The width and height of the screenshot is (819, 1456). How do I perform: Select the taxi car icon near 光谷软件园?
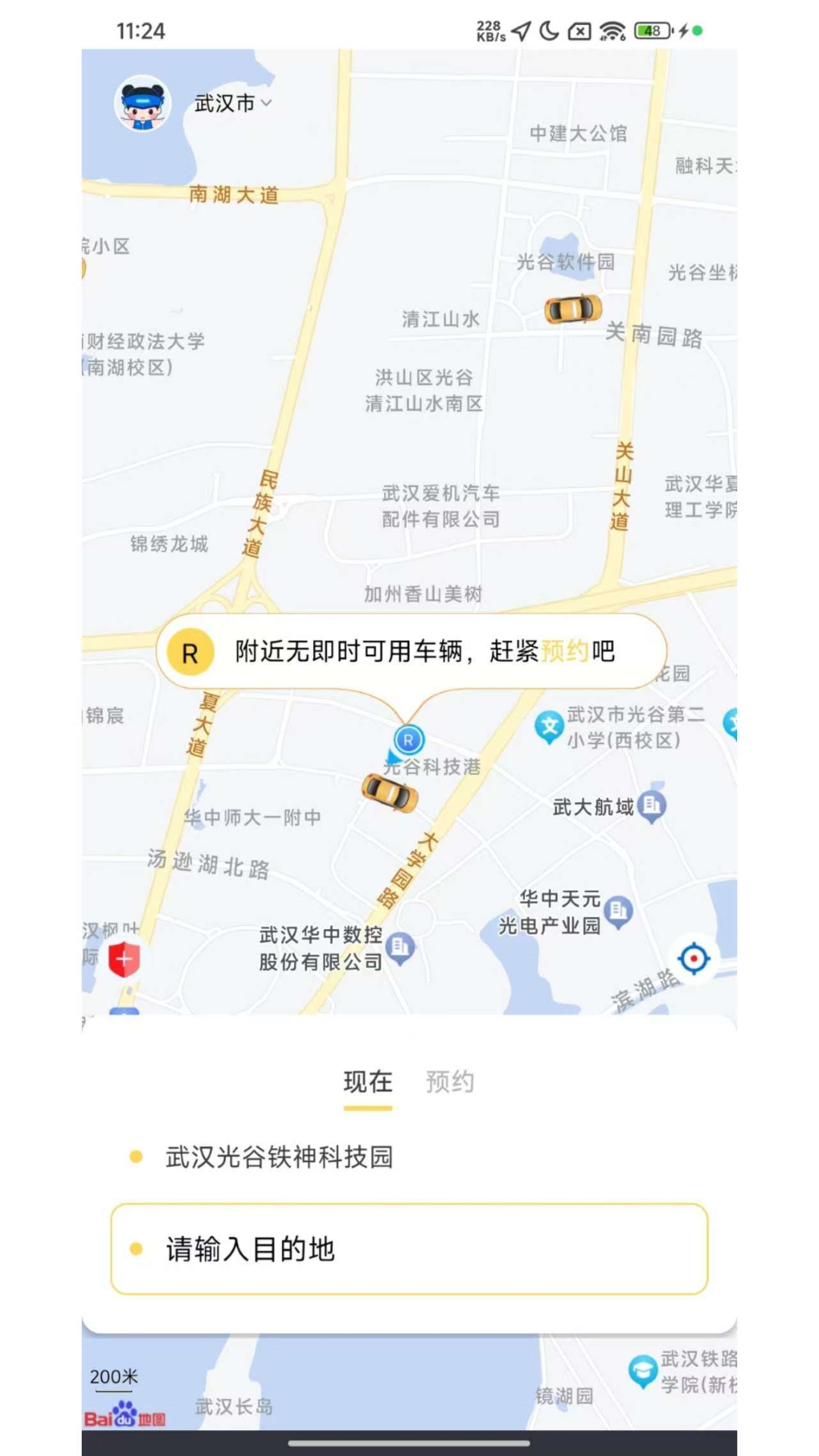pos(573,309)
